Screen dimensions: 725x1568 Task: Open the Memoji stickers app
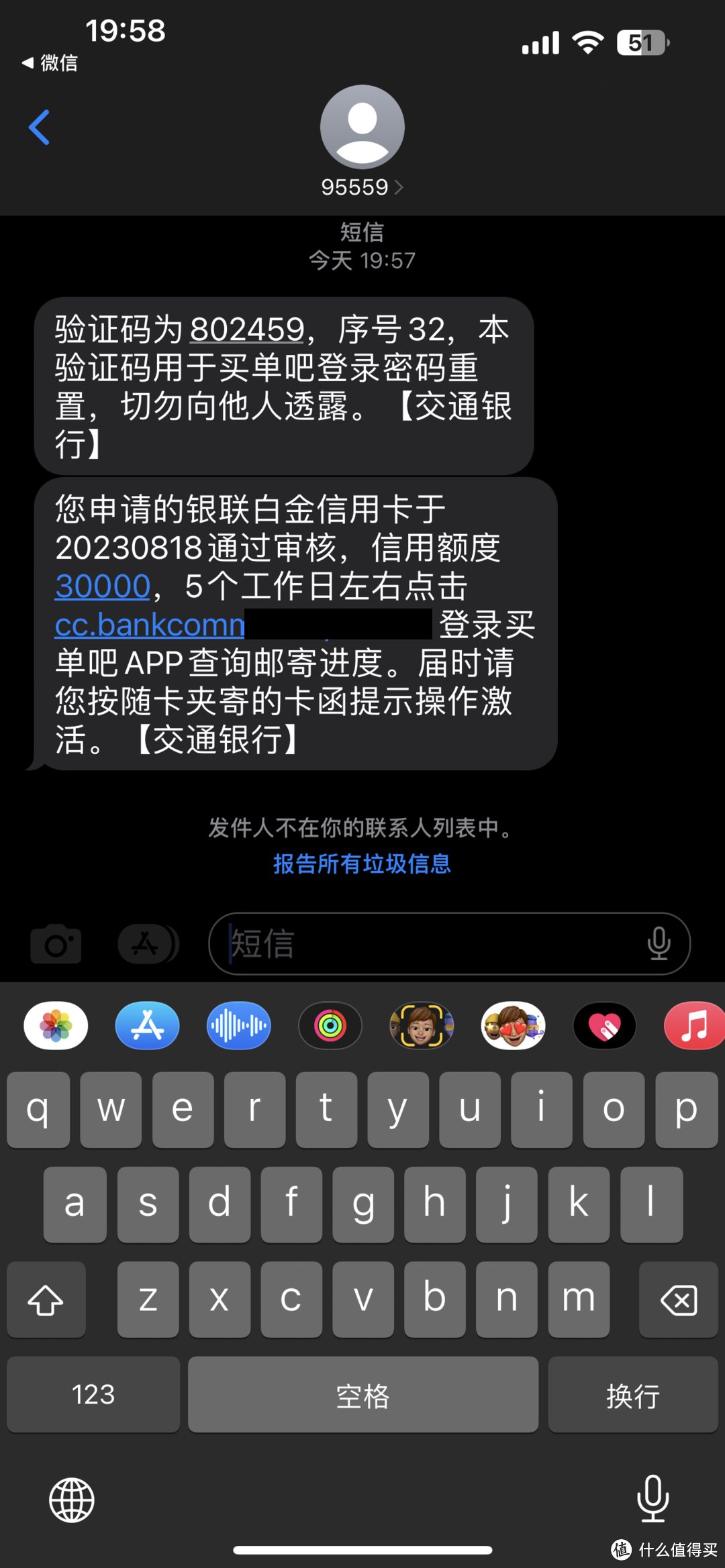pos(514,1026)
